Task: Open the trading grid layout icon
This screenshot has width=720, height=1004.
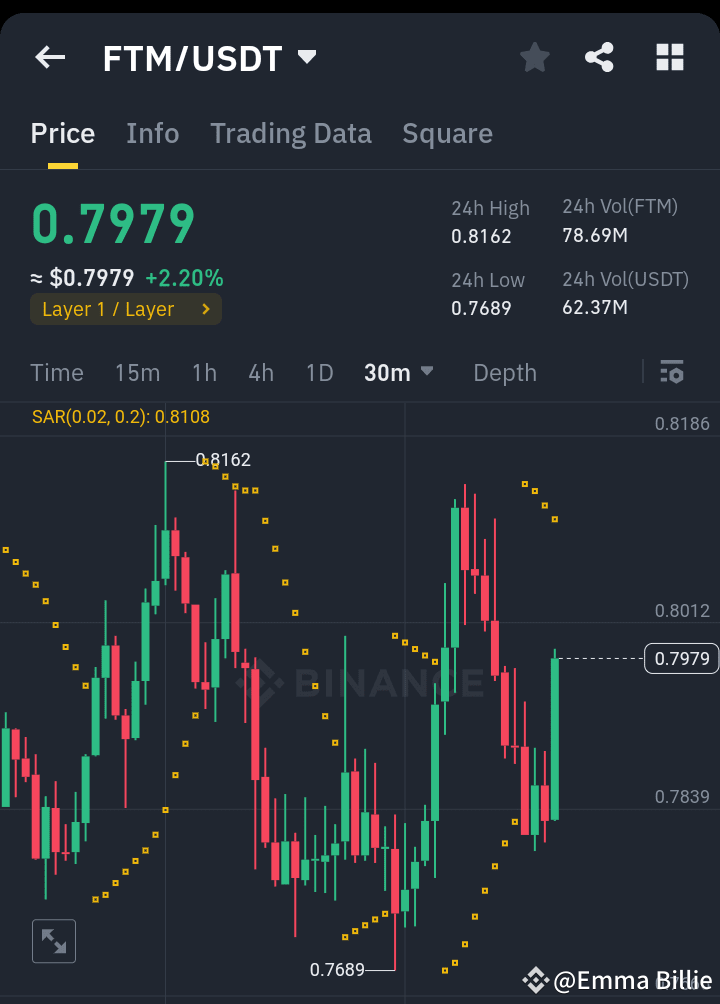Action: [669, 57]
